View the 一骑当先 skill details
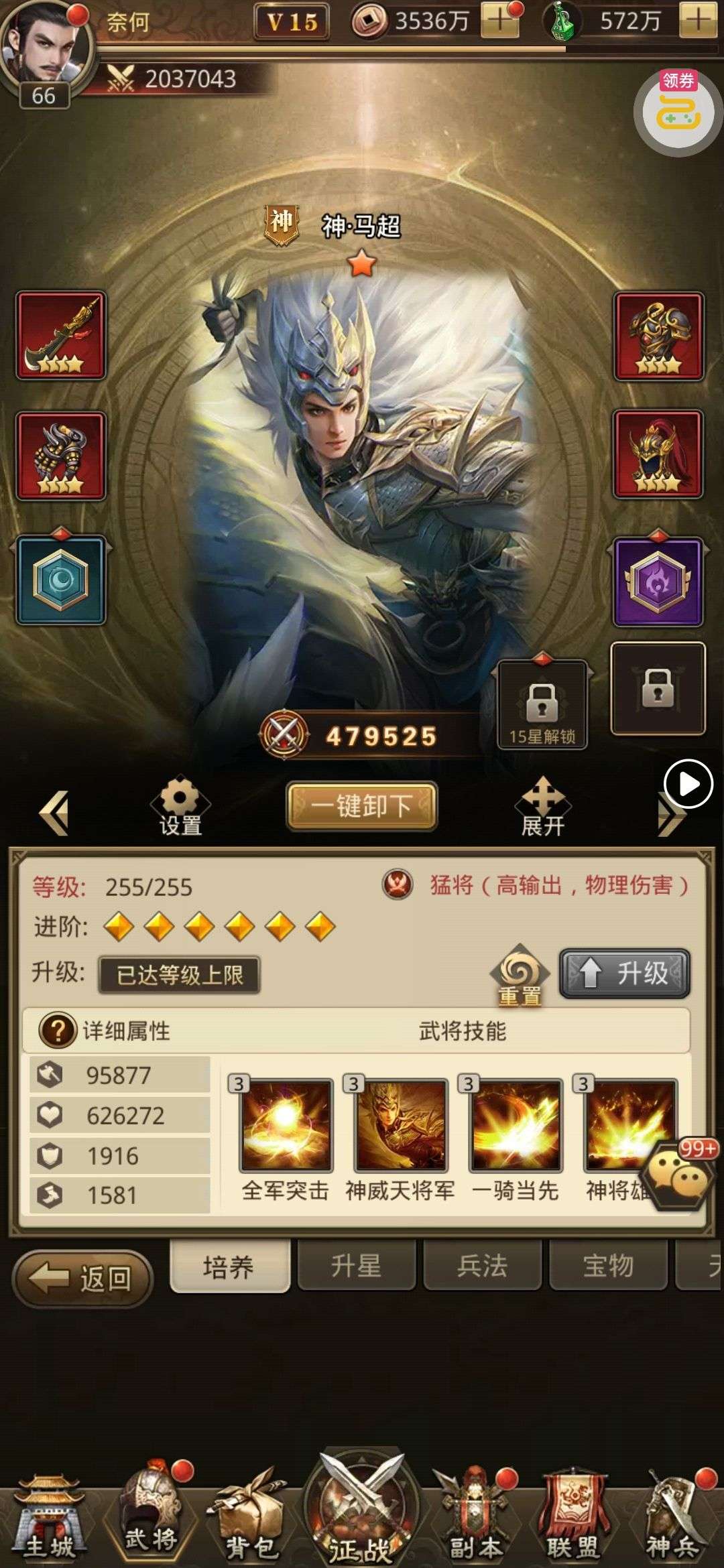Screen dimensions: 724x1568 pyautogui.click(x=516, y=1125)
